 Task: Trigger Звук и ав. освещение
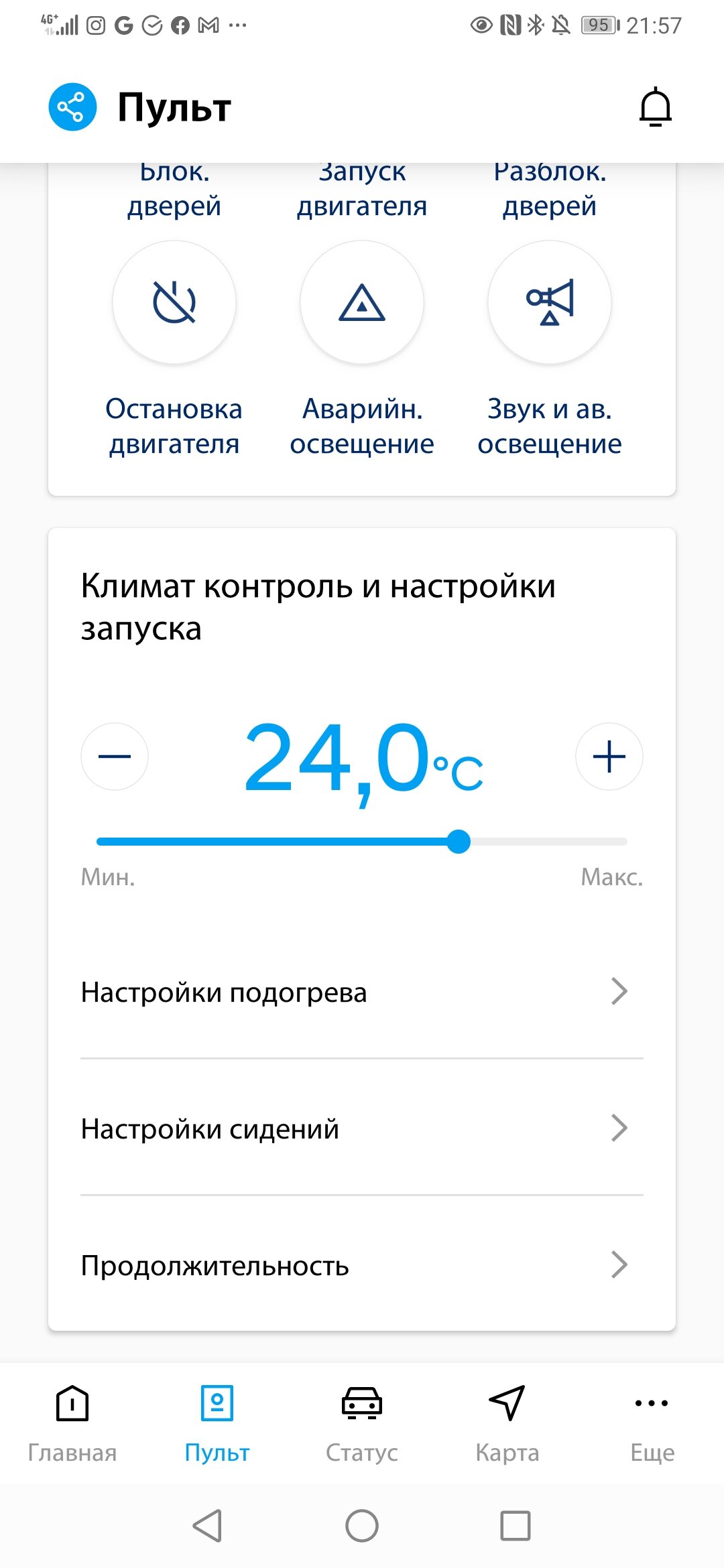point(550,302)
